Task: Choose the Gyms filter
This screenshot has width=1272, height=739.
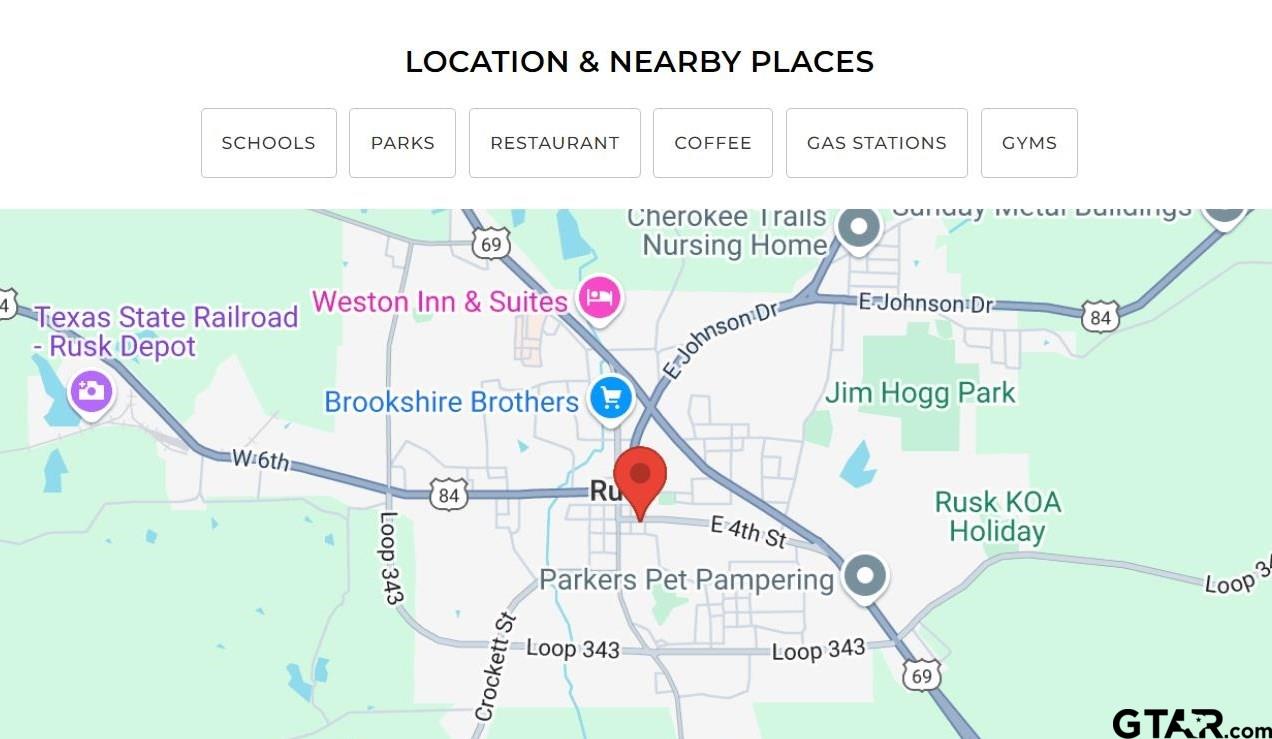Action: tap(1029, 143)
